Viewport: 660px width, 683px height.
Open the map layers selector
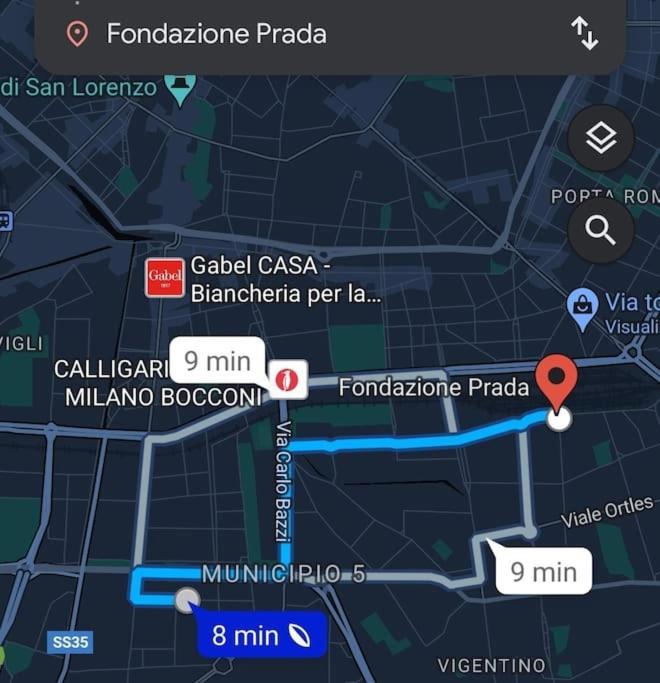(x=601, y=139)
